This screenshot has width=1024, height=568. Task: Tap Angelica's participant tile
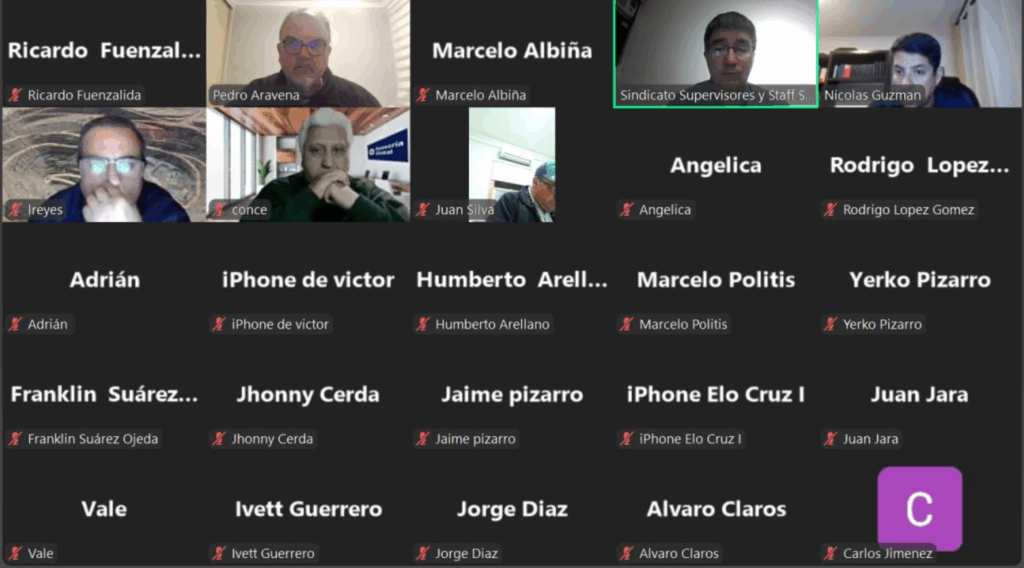click(x=716, y=166)
